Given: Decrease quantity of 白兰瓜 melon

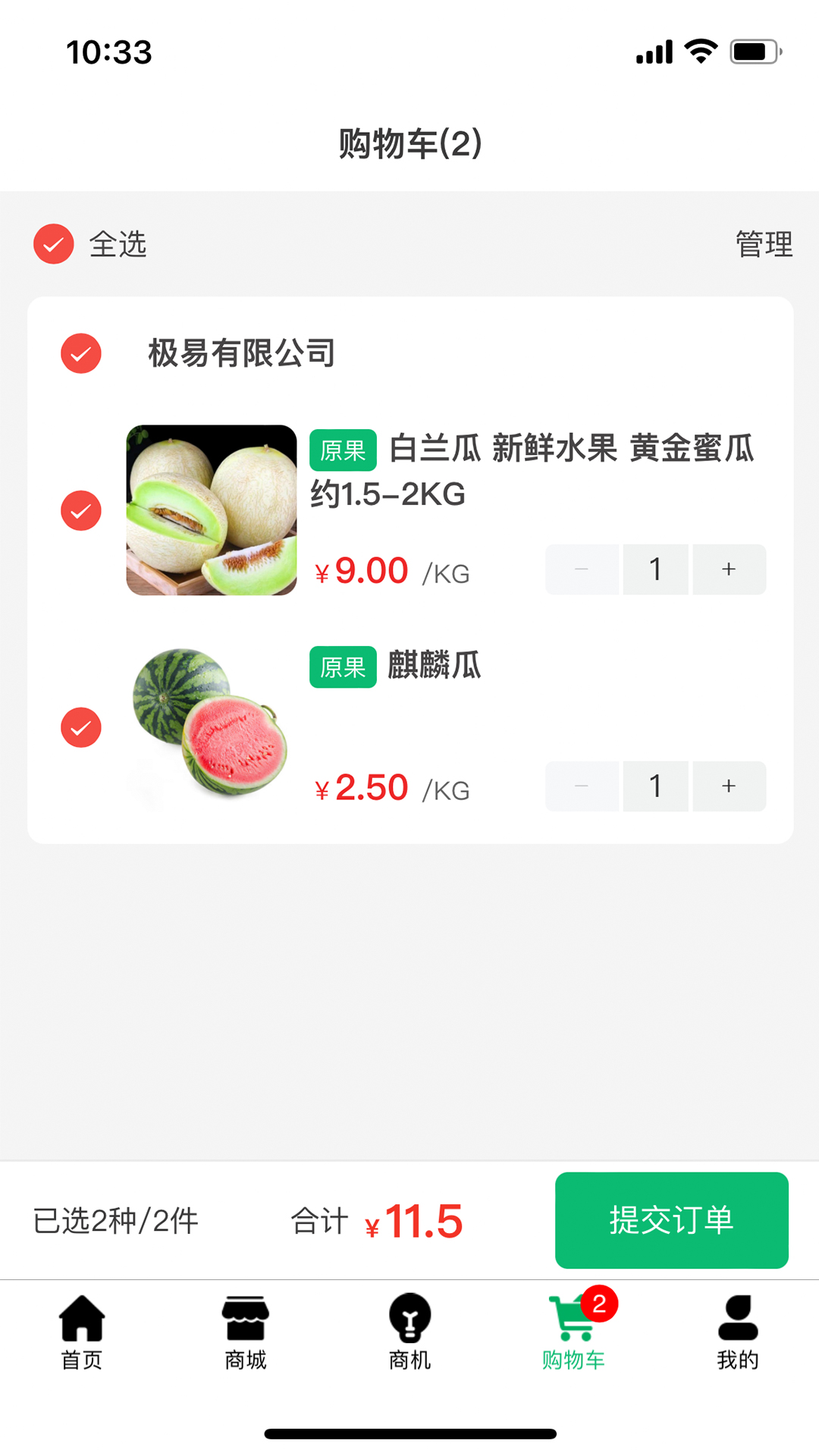Looking at the screenshot, I should [581, 569].
